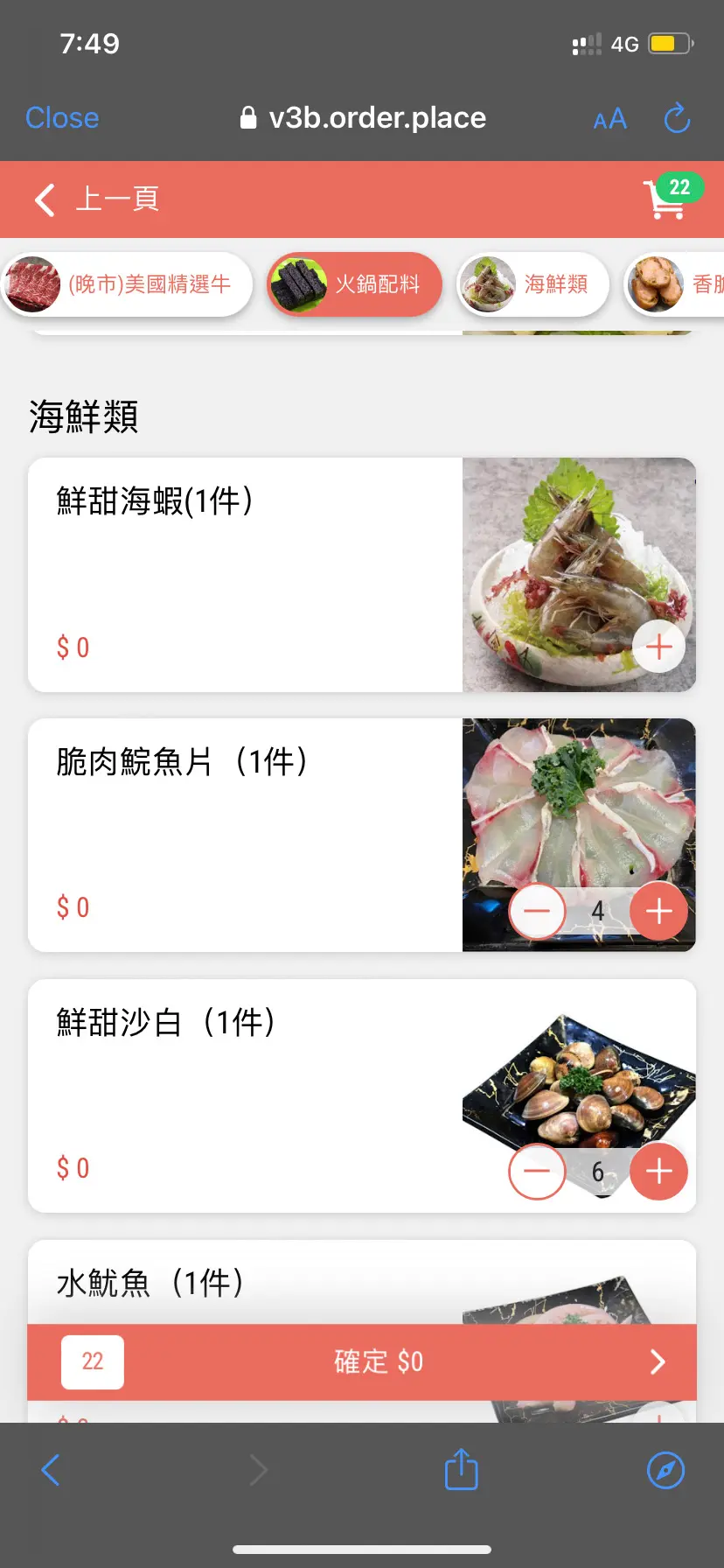Select the (晚市)美國精選牛 category
Image resolution: width=724 pixels, height=1568 pixels.
[127, 284]
